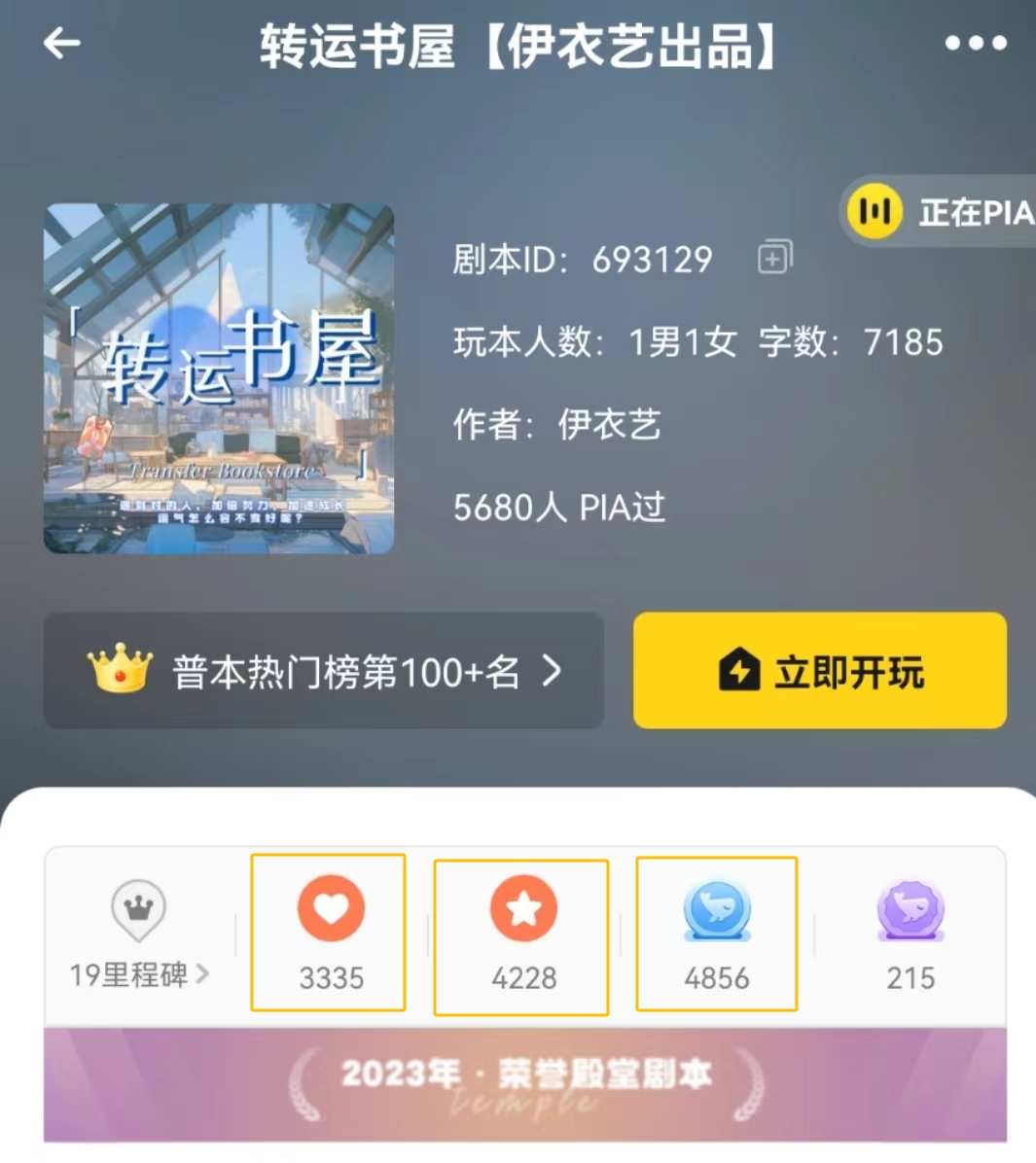
Task: Open the 2023年·荣誉殿堂剧本 banner
Action: point(525,1083)
